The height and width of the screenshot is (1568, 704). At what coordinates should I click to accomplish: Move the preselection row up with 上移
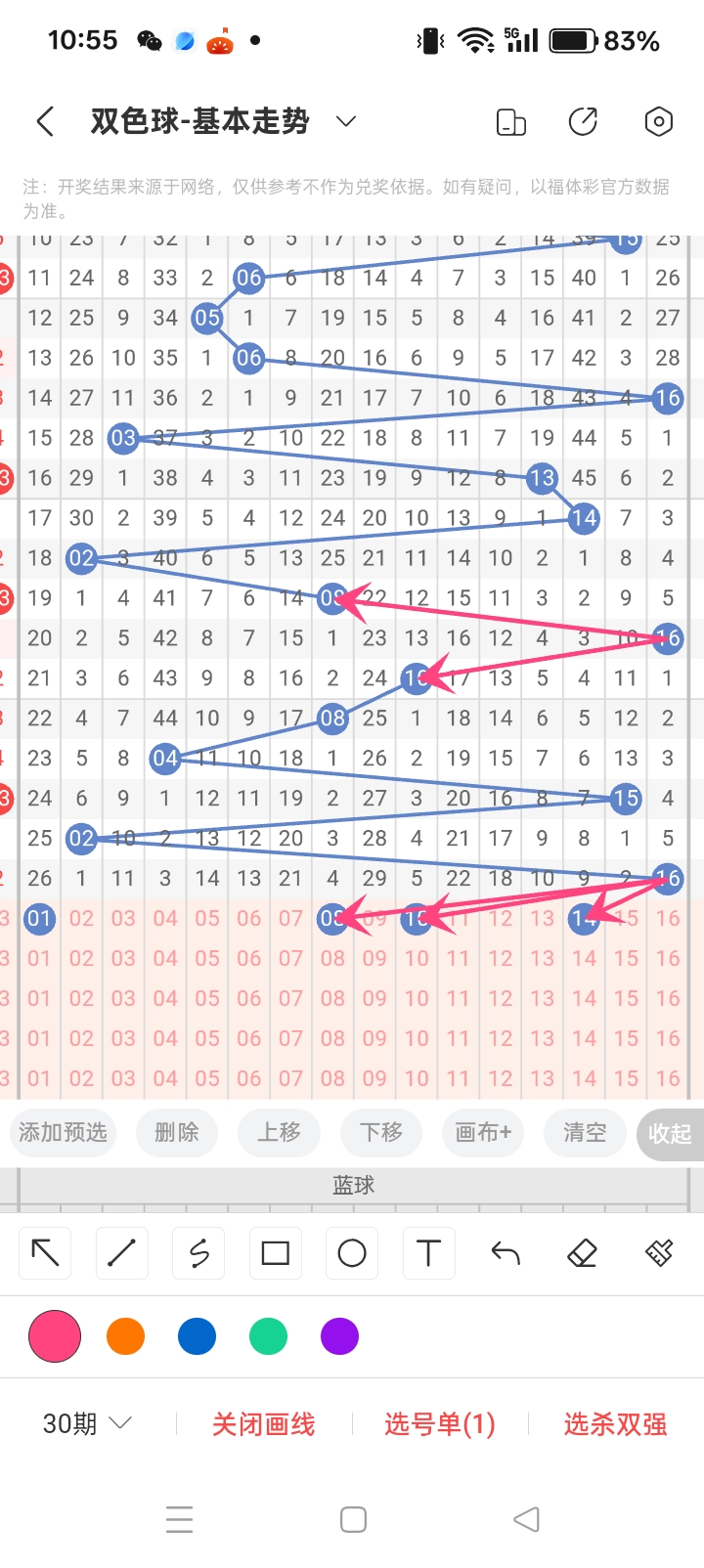(279, 1132)
